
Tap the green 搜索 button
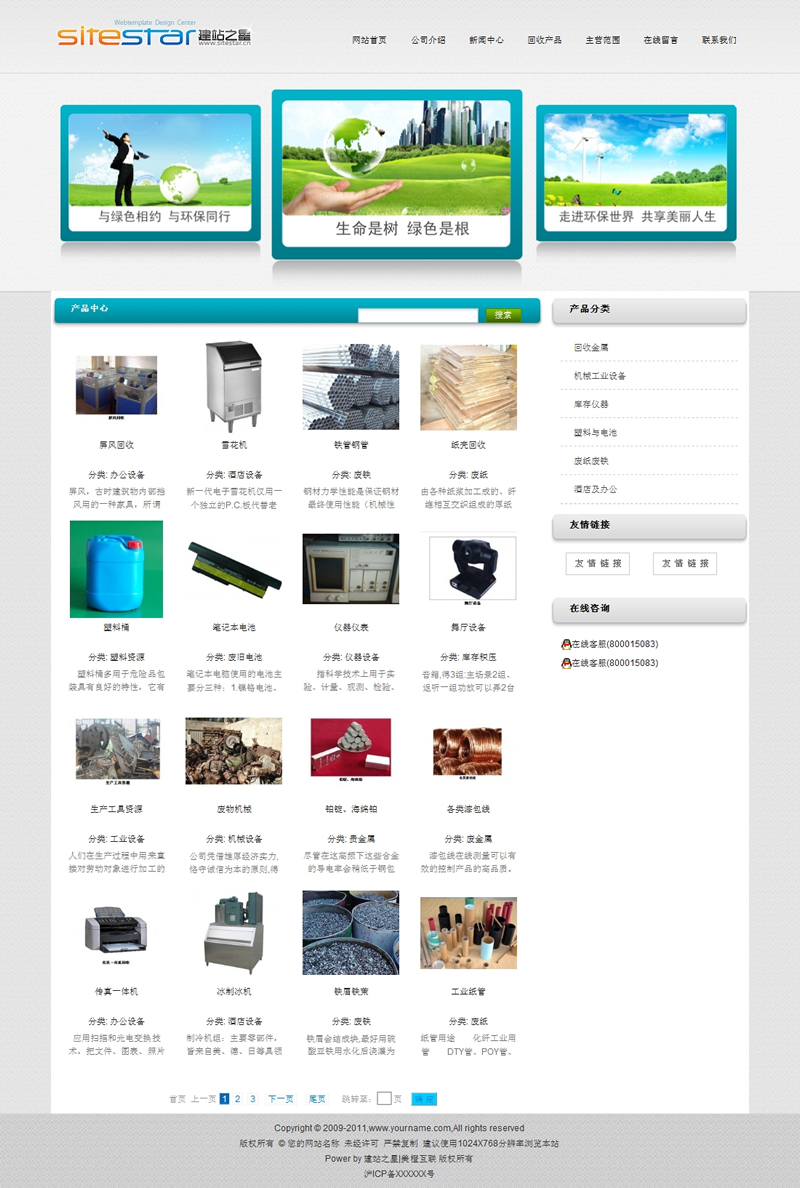[503, 315]
